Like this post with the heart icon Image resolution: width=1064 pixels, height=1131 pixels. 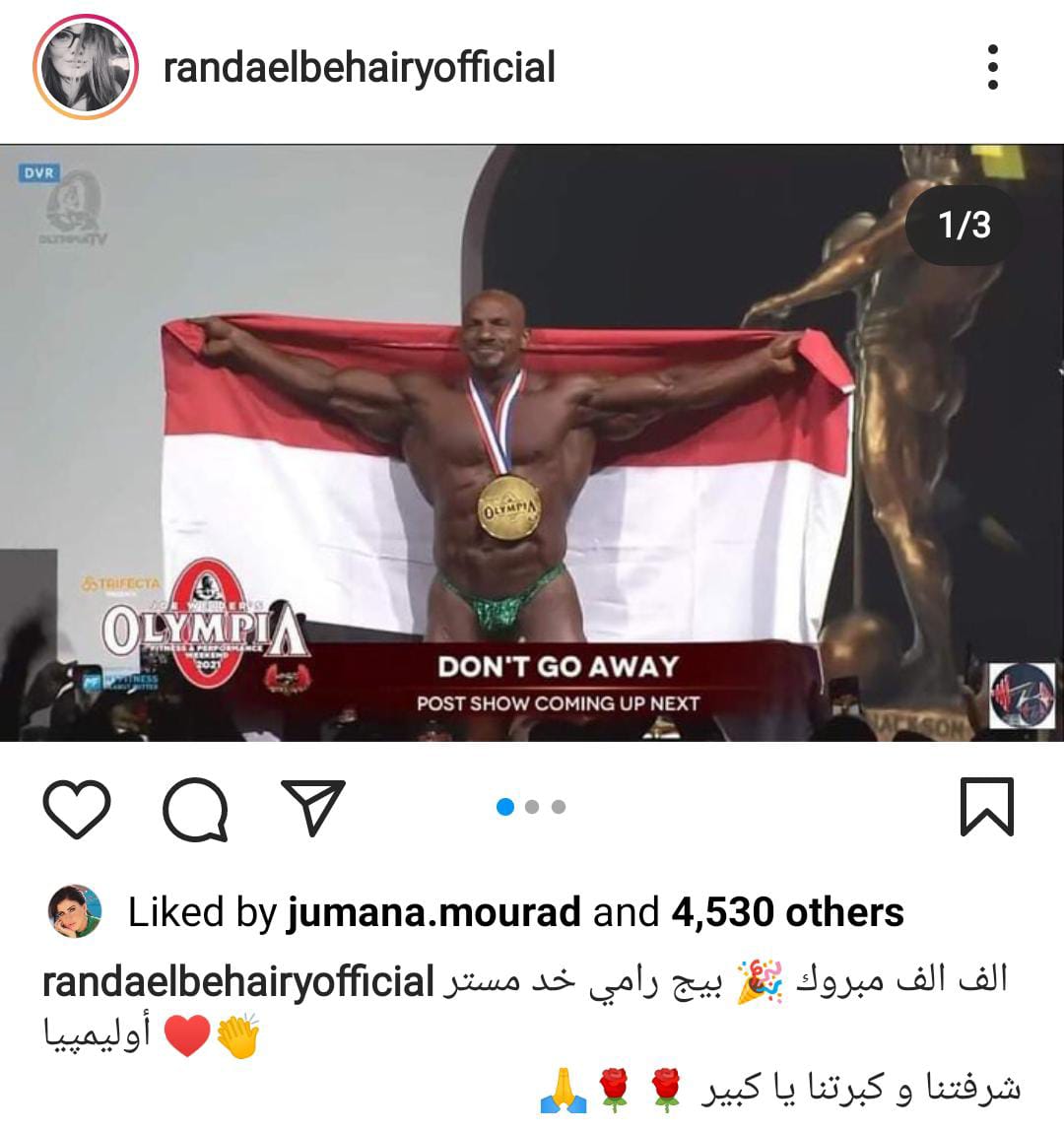pos(77,808)
